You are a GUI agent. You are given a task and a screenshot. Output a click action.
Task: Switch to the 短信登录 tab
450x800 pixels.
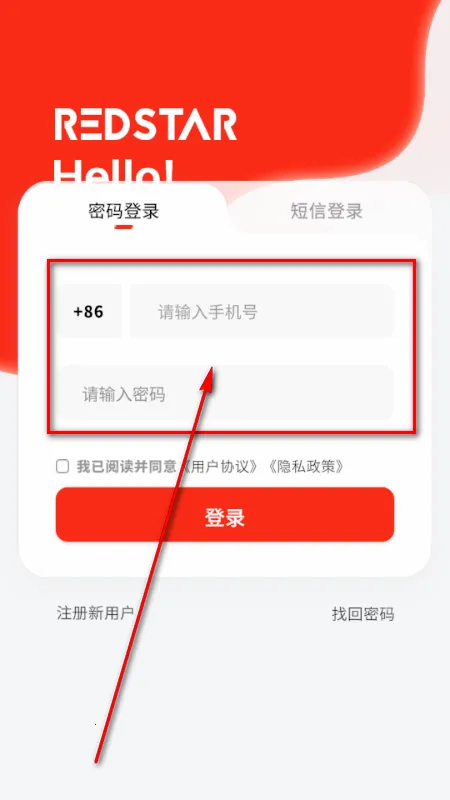tap(327, 211)
